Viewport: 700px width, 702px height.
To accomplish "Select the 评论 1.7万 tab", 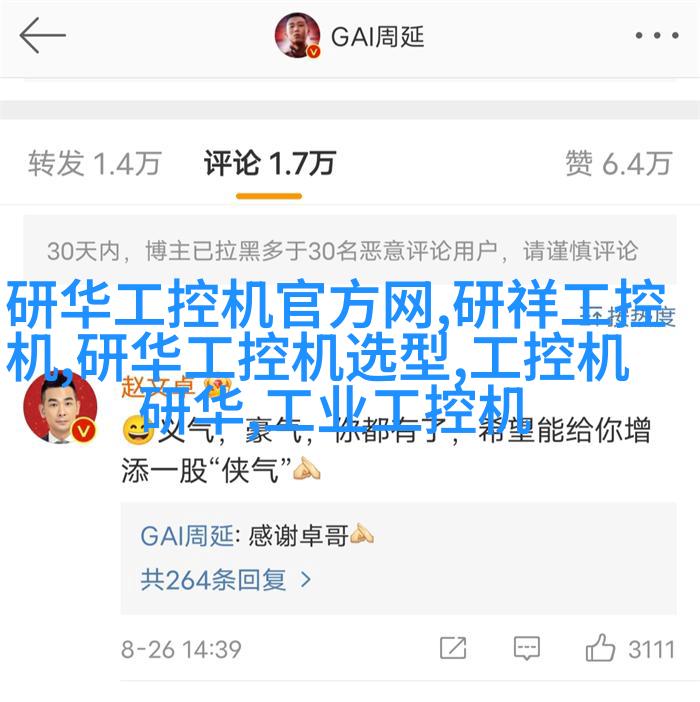I will pyautogui.click(x=269, y=162).
